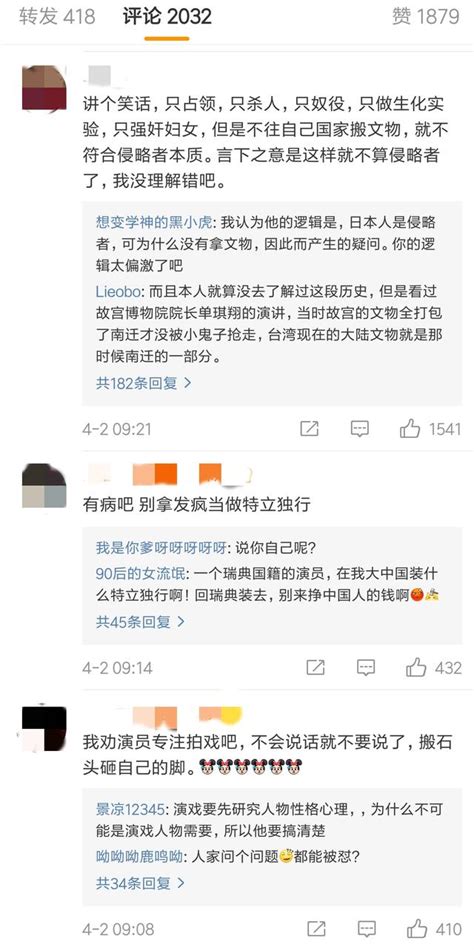
Task: Reply to the comment posted at 4-2 09:14
Action: point(366,668)
